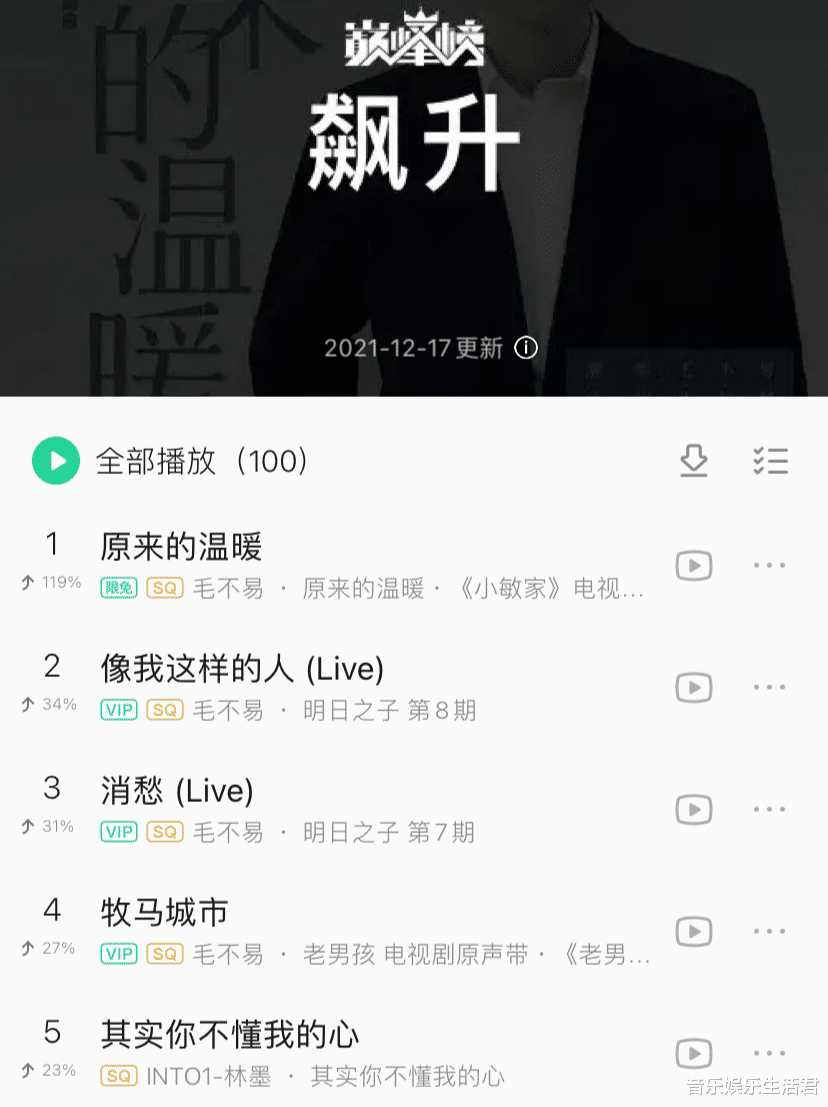The image size is (828, 1107).
Task: Tap the play icon next to 牧马城市
Action: (694, 931)
